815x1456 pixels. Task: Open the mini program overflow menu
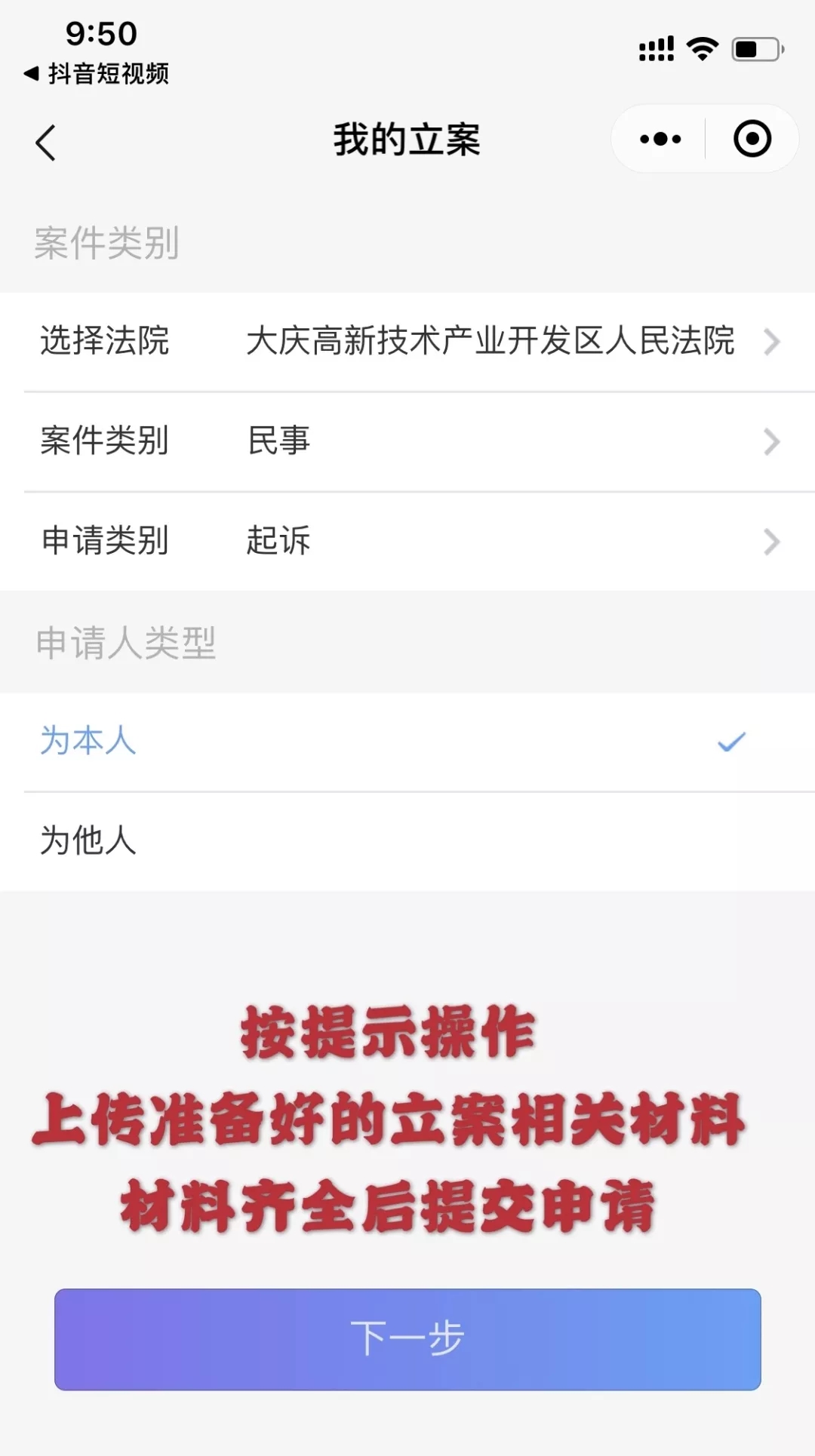pyautogui.click(x=660, y=139)
